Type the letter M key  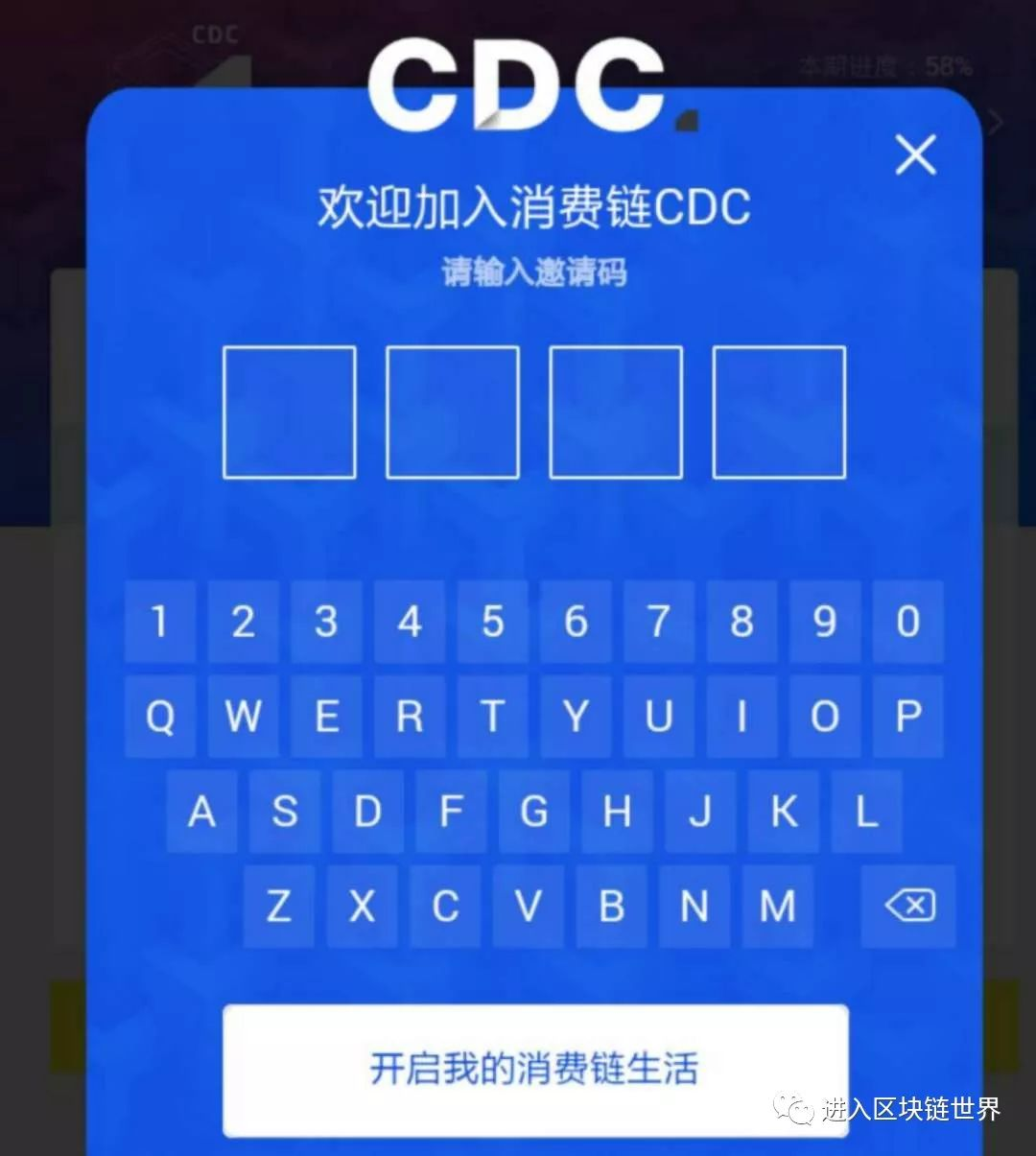777,906
